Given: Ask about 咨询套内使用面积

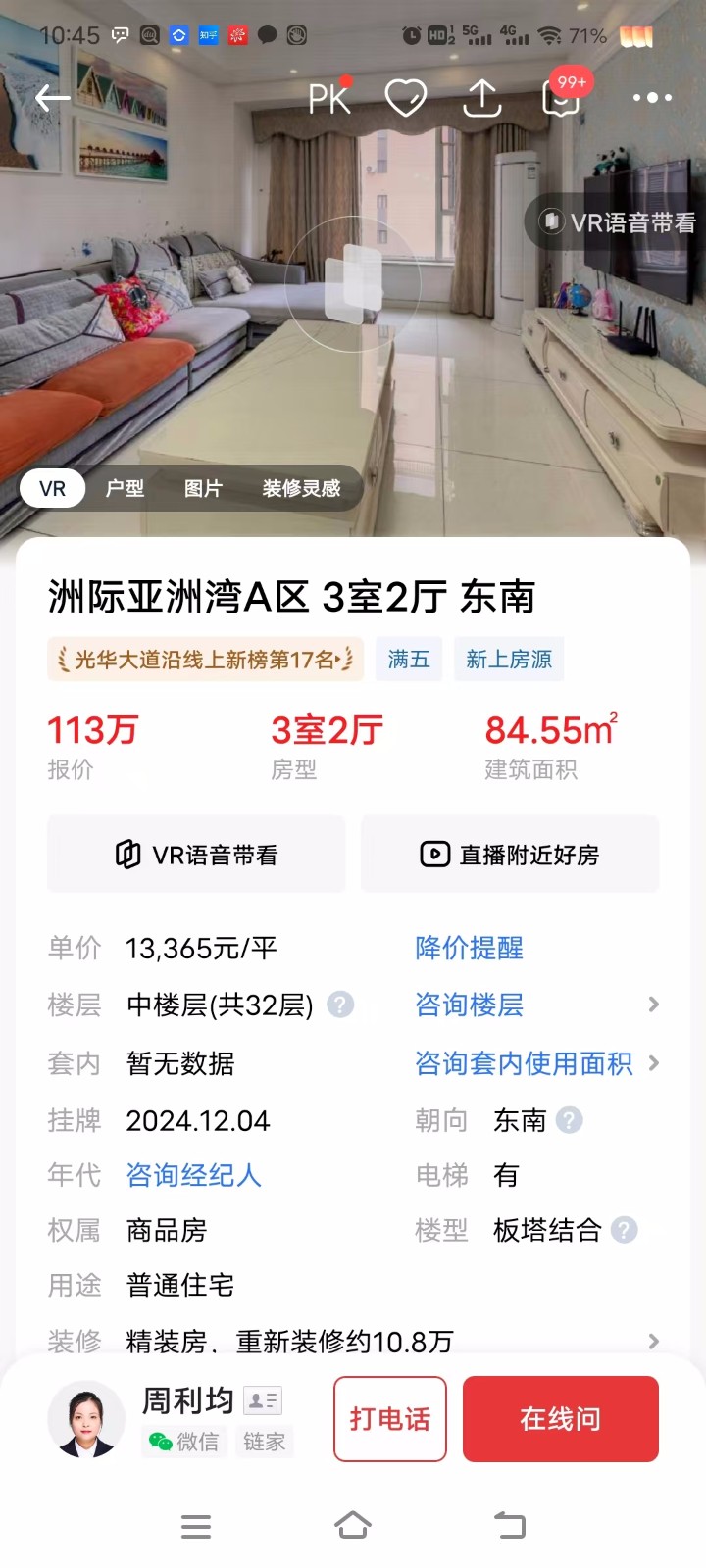Looking at the screenshot, I should [524, 1063].
